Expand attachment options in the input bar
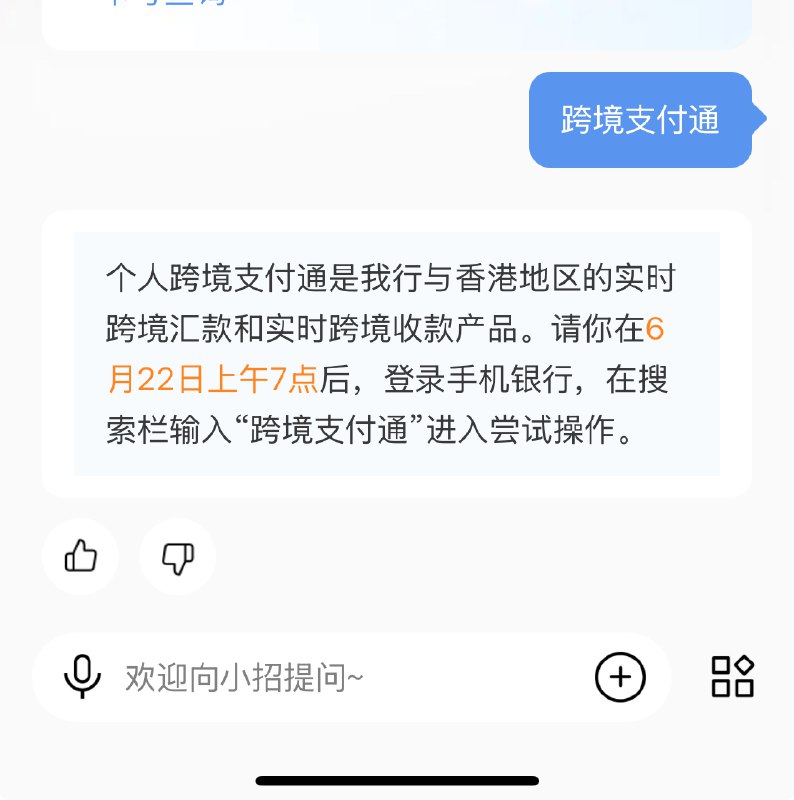 [620, 677]
